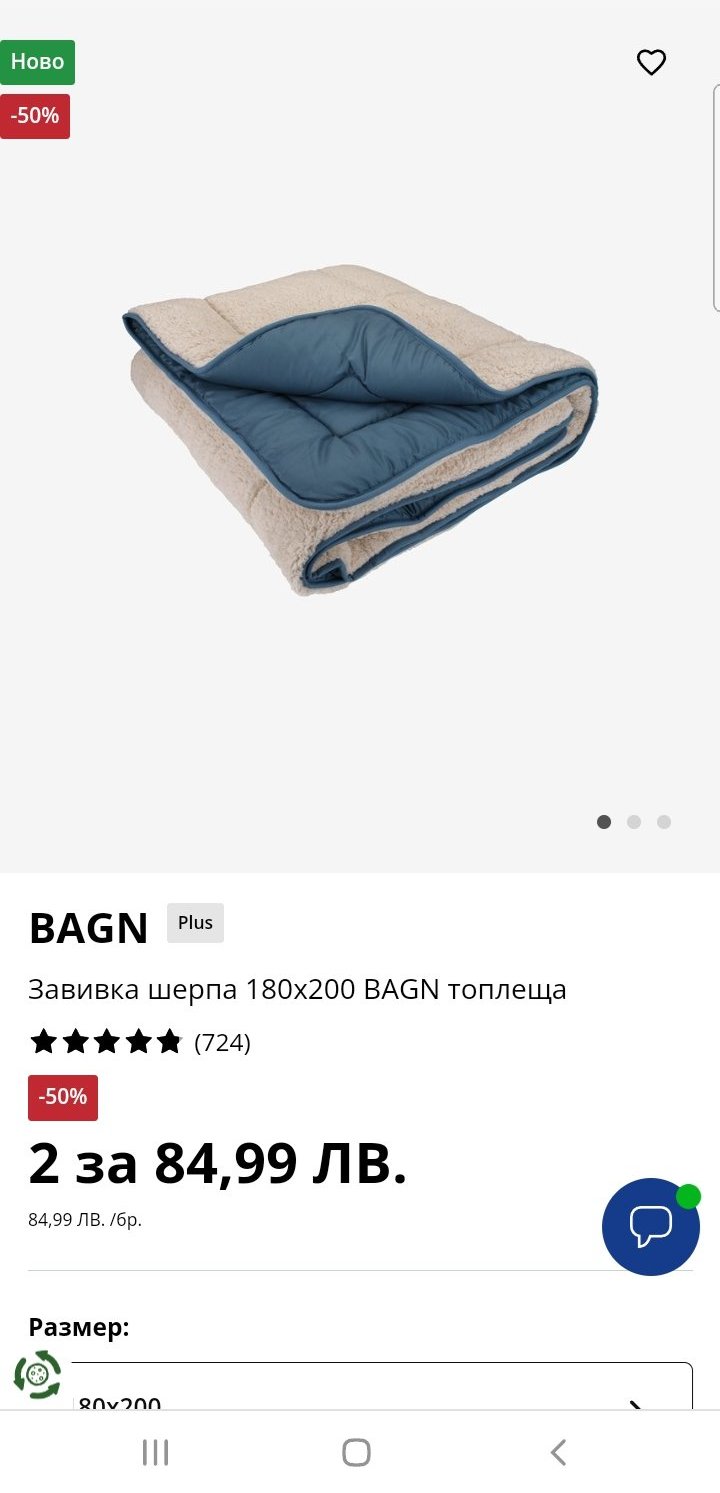The width and height of the screenshot is (720, 1493).
Task: Go back using the system back button
Action: tap(559, 1452)
